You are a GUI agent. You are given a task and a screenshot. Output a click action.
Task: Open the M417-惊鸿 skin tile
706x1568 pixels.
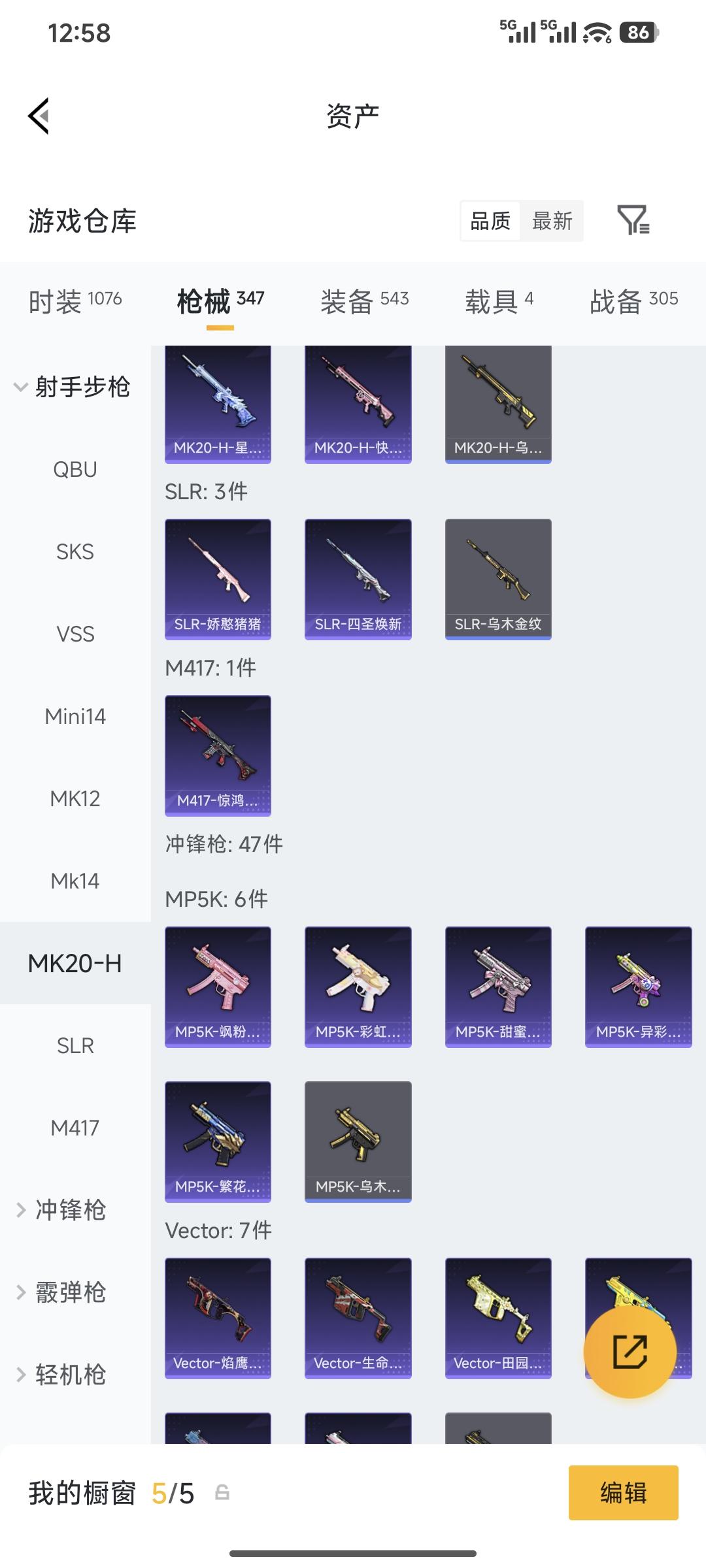tap(218, 755)
